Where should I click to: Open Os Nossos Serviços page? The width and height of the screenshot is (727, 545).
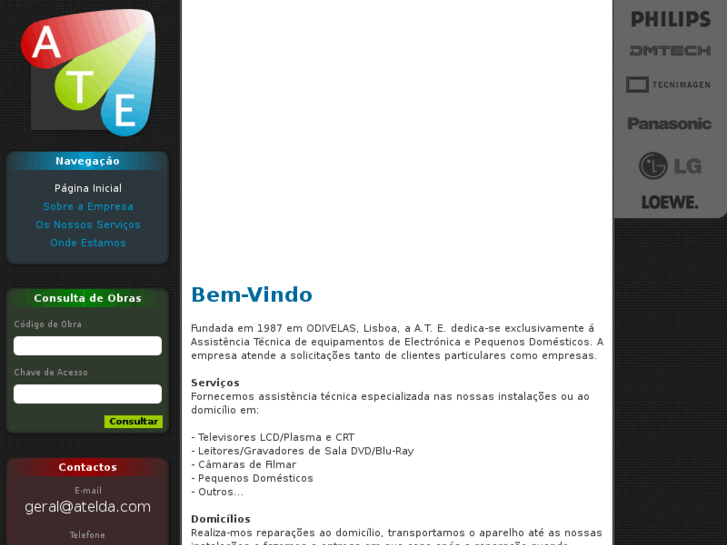88,224
